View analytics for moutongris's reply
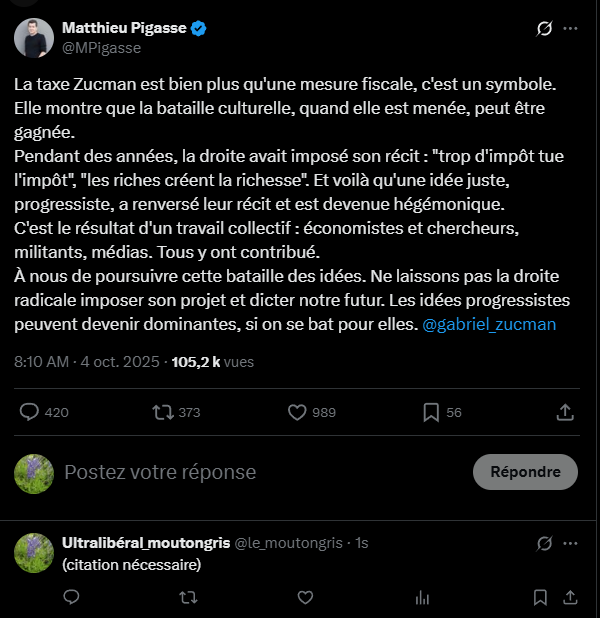 (422, 597)
